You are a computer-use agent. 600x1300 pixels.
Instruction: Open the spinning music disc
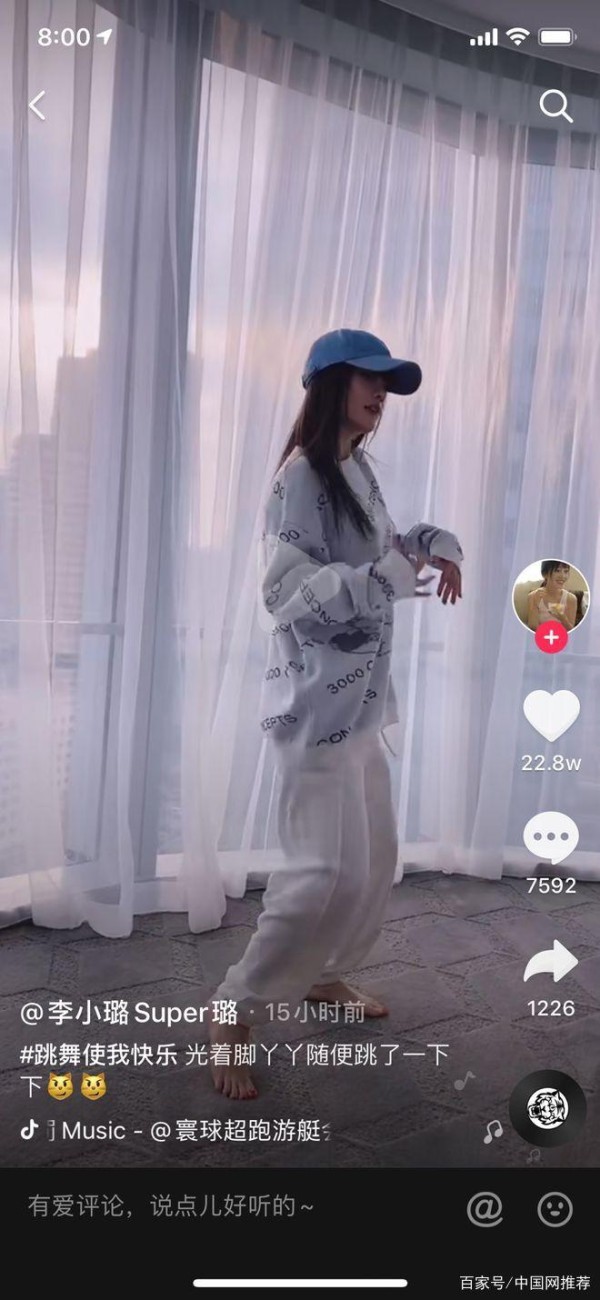click(548, 1108)
